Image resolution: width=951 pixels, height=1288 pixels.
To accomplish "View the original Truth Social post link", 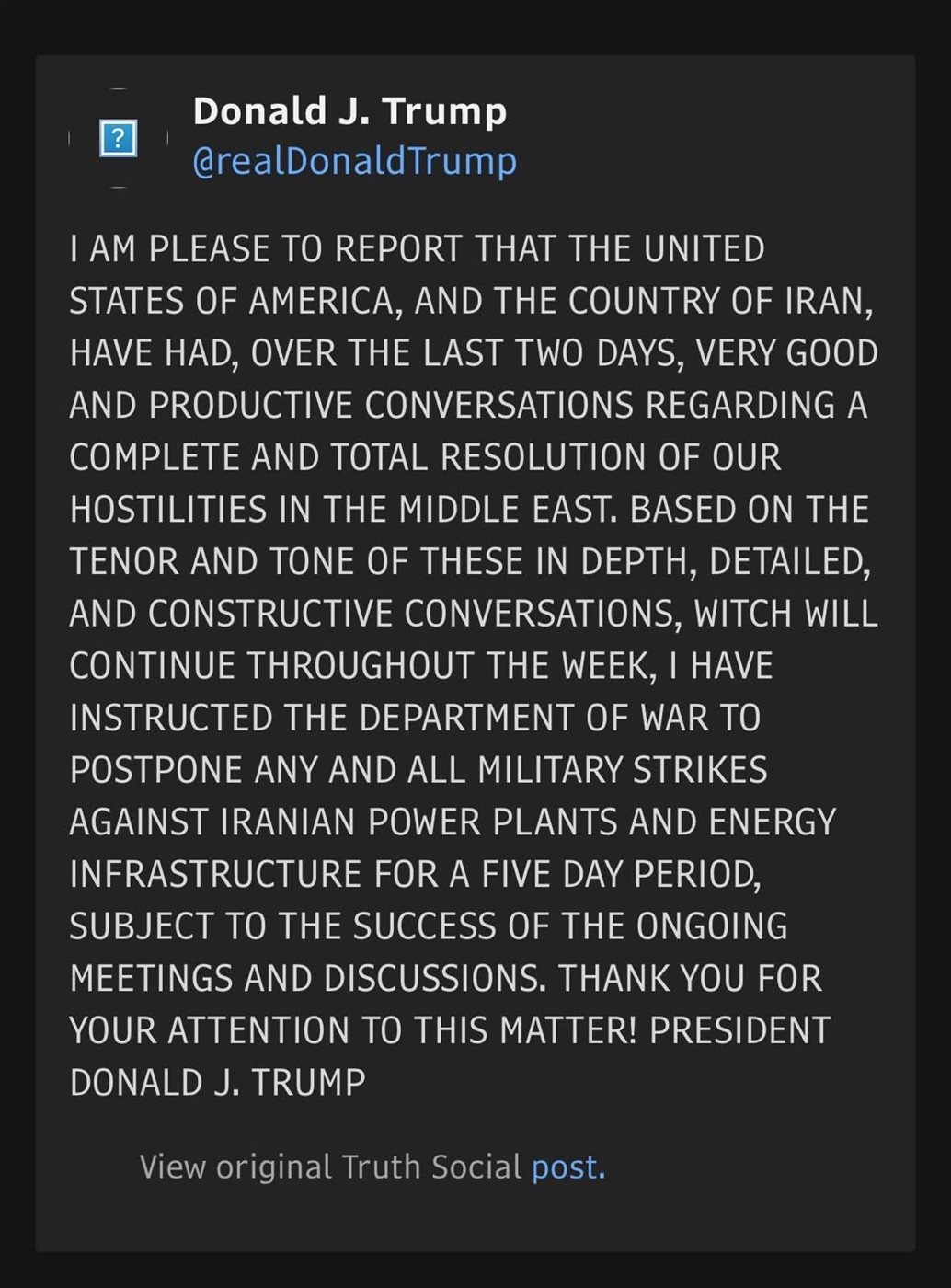I will click(567, 1167).
